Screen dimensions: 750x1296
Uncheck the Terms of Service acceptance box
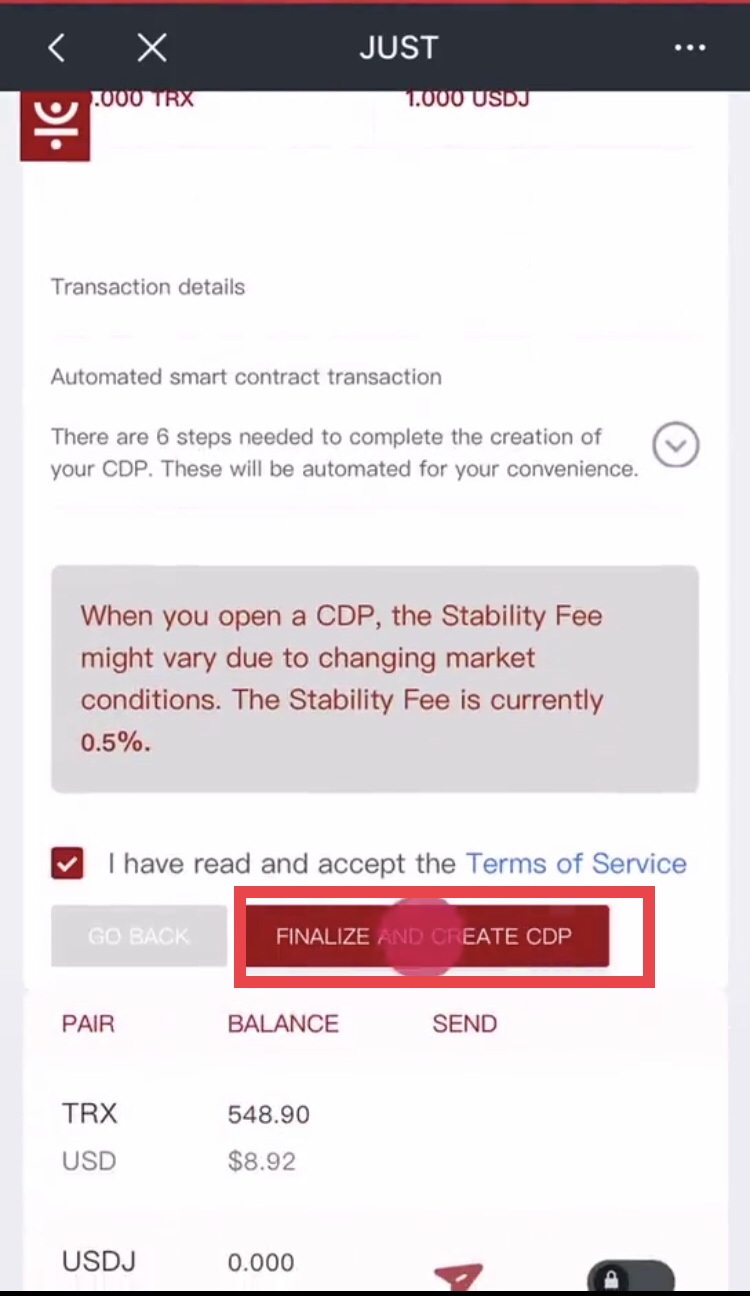pos(68,864)
